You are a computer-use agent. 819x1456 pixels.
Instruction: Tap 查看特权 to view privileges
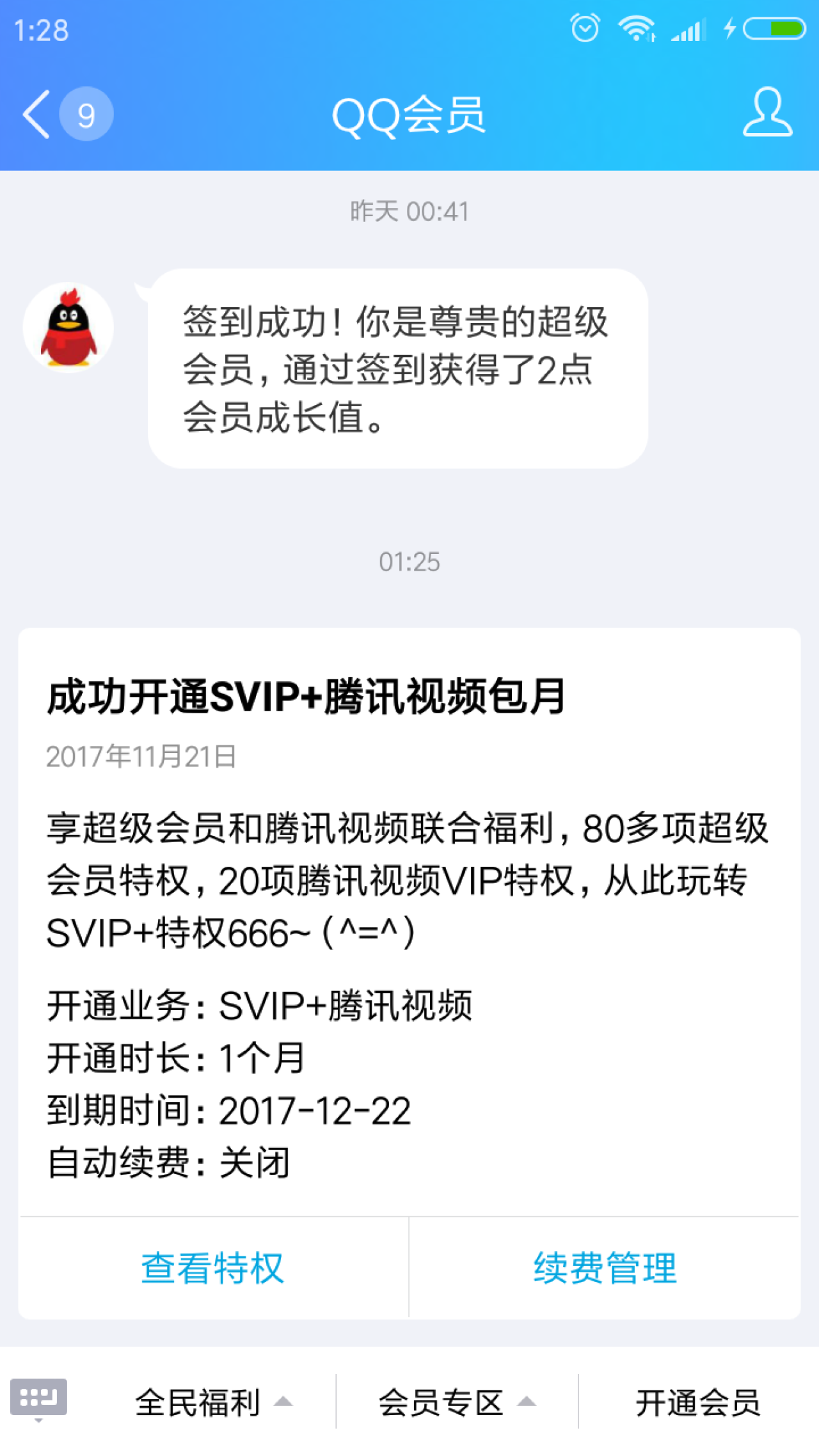[x=213, y=1268]
